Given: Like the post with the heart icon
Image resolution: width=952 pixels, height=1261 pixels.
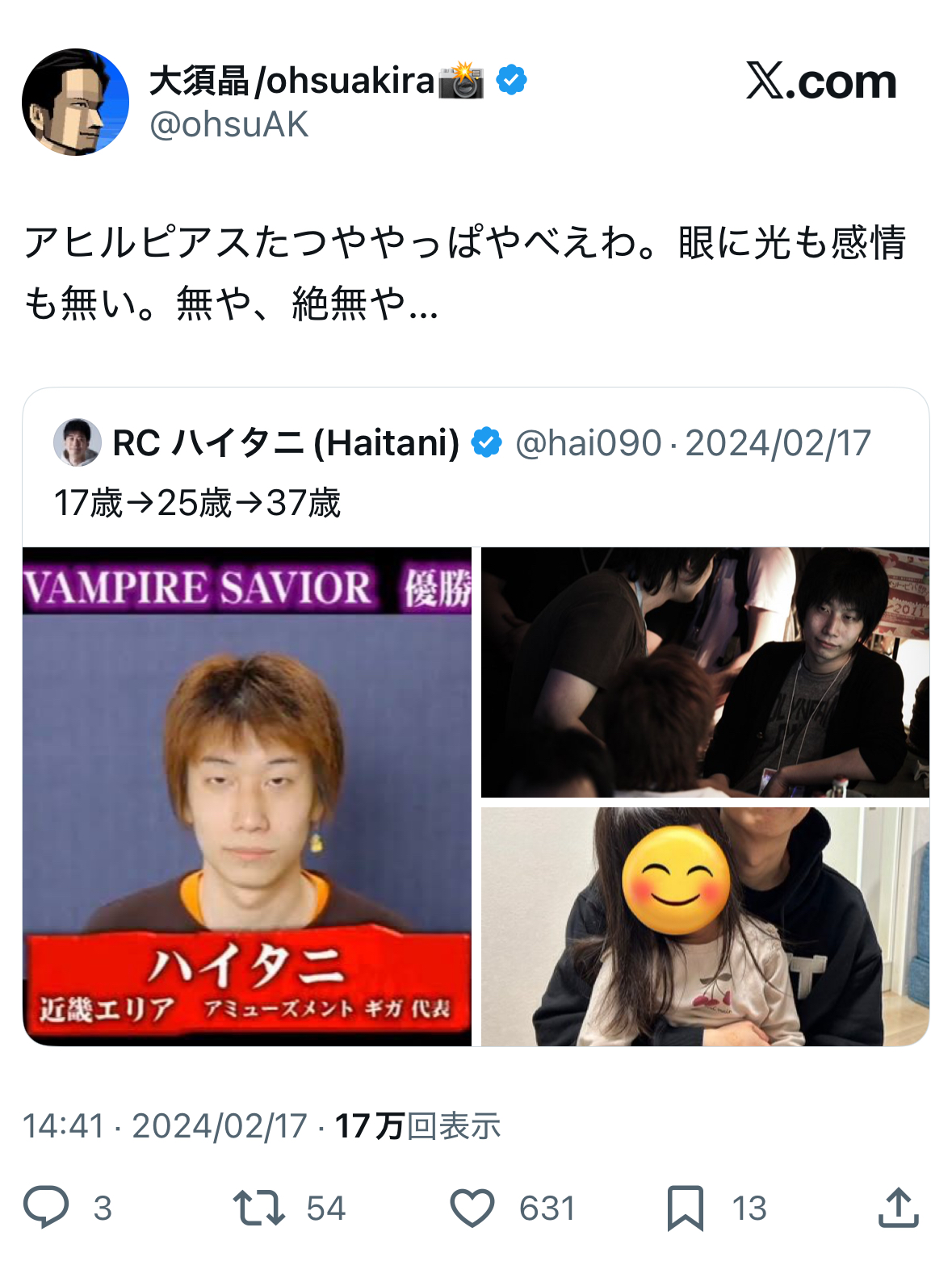Looking at the screenshot, I should [472, 1208].
